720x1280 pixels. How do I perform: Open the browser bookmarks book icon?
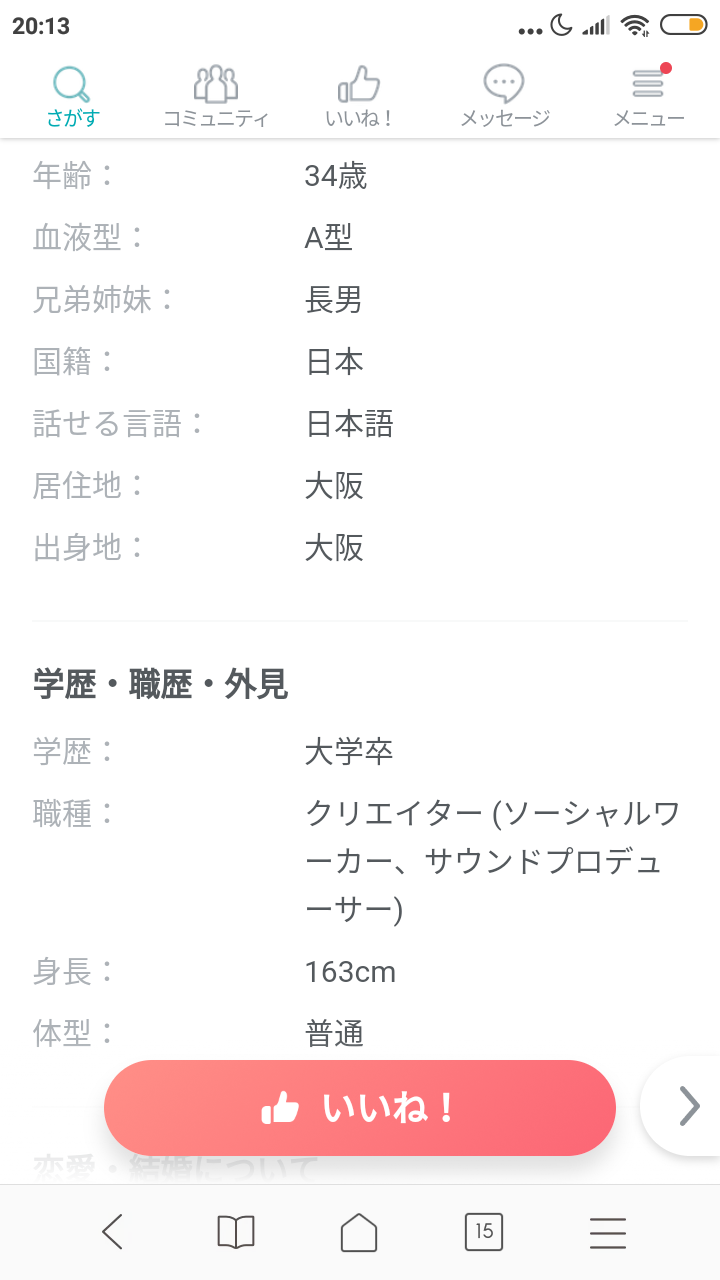(236, 1232)
